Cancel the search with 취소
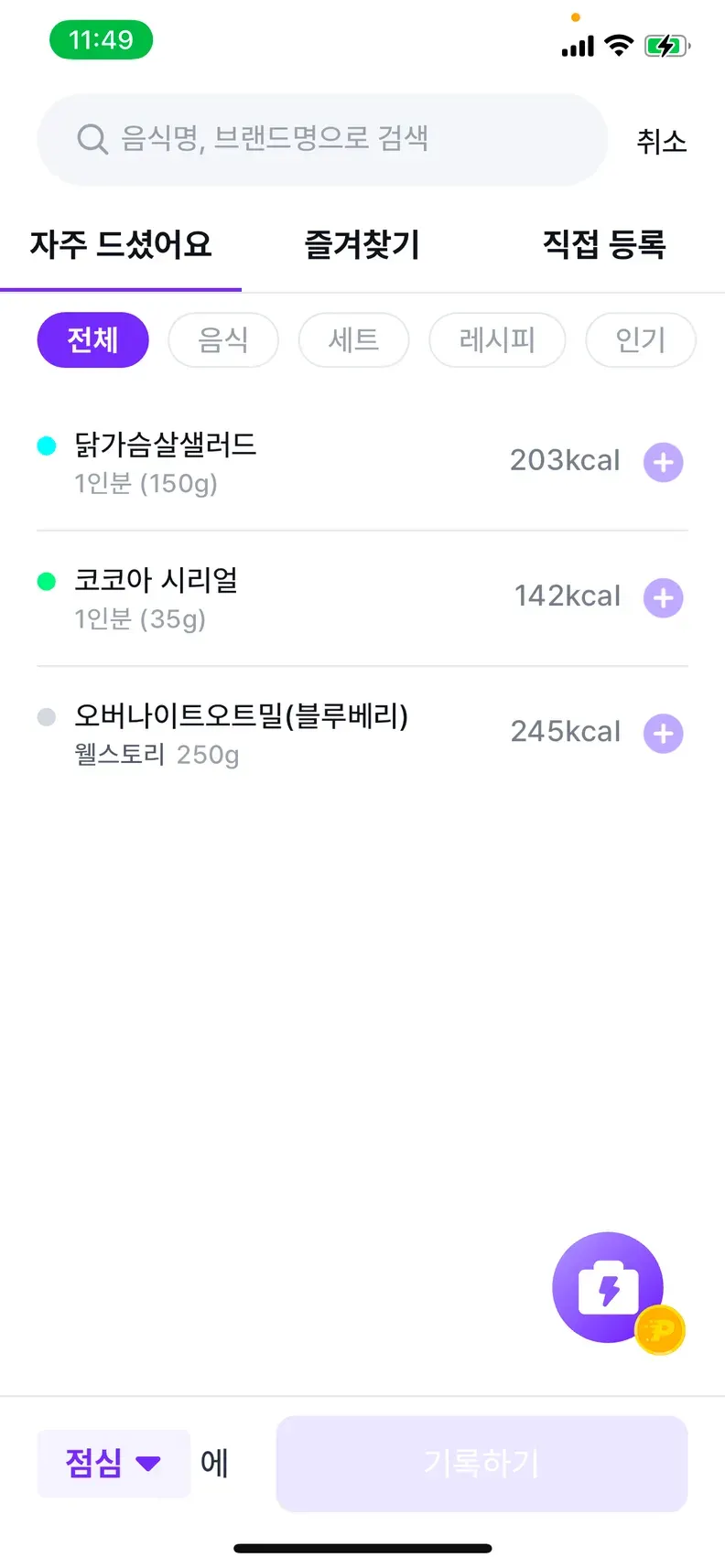The image size is (725, 1568). pyautogui.click(x=661, y=142)
